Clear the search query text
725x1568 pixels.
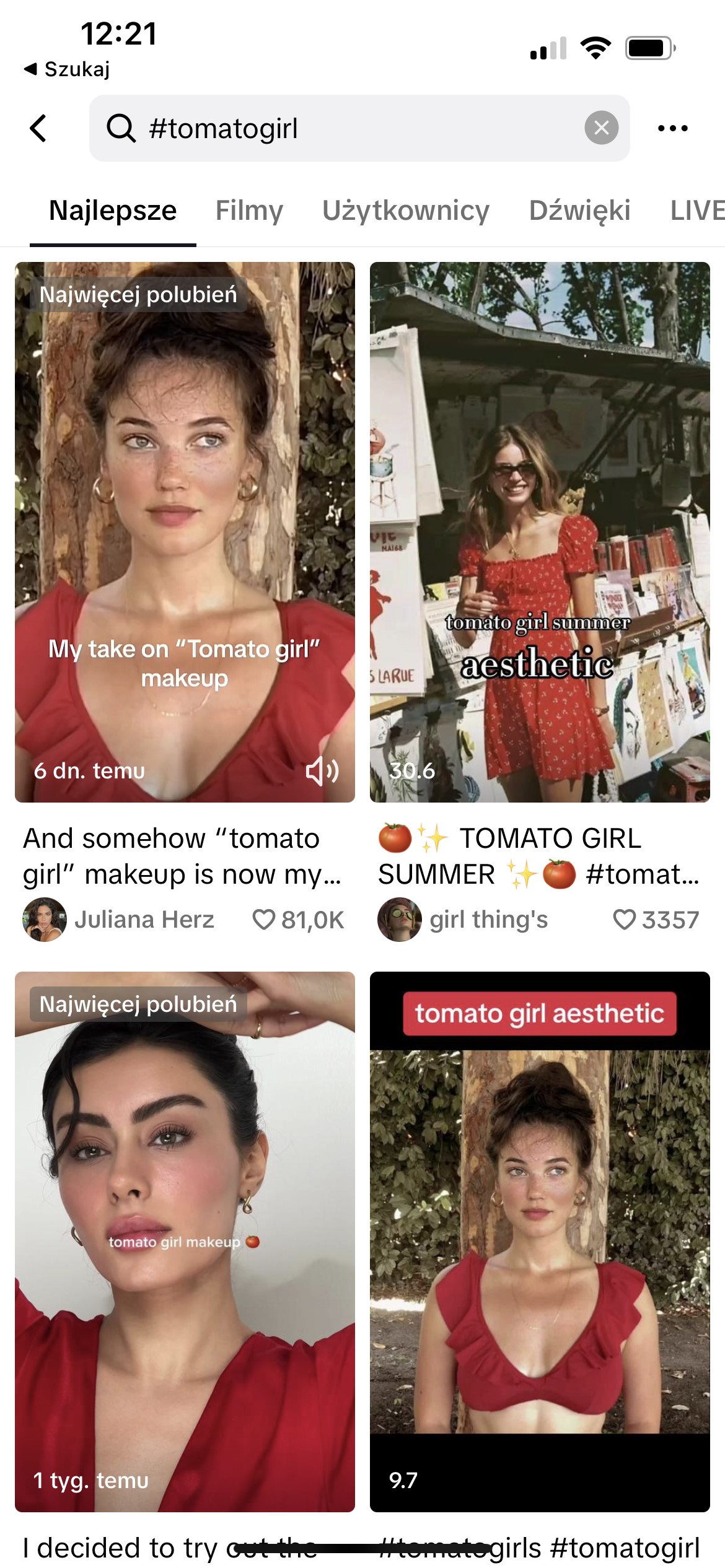(x=601, y=128)
